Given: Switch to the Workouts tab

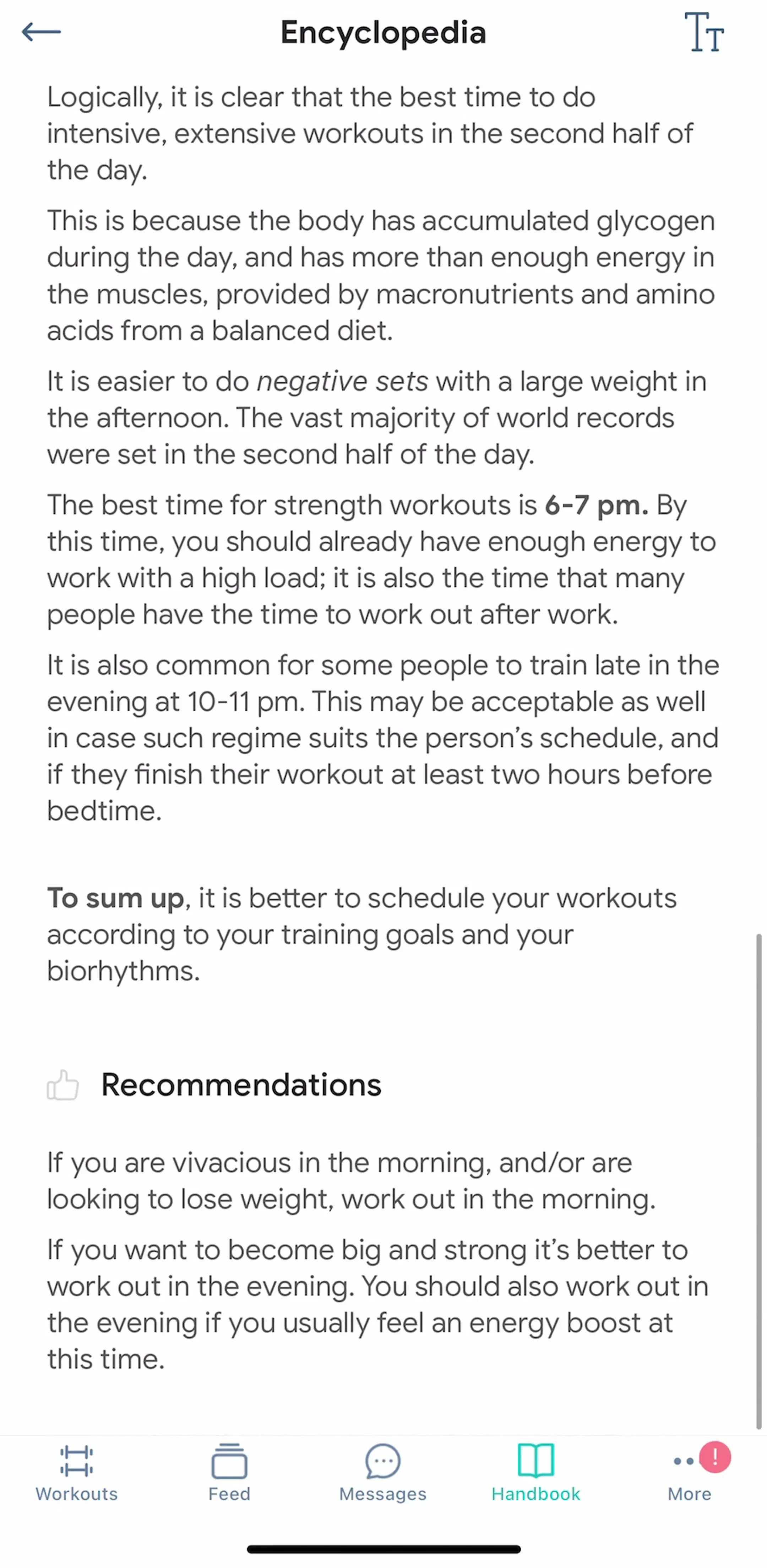Looking at the screenshot, I should coord(77,1473).
